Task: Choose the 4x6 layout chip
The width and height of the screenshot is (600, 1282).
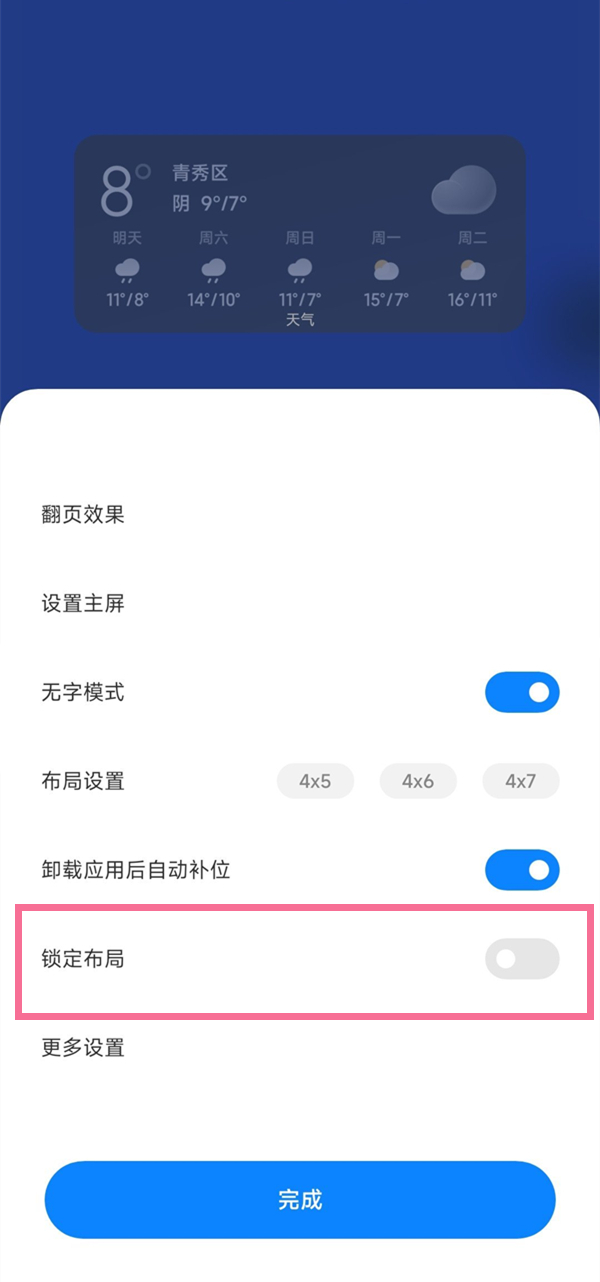Action: point(418,781)
